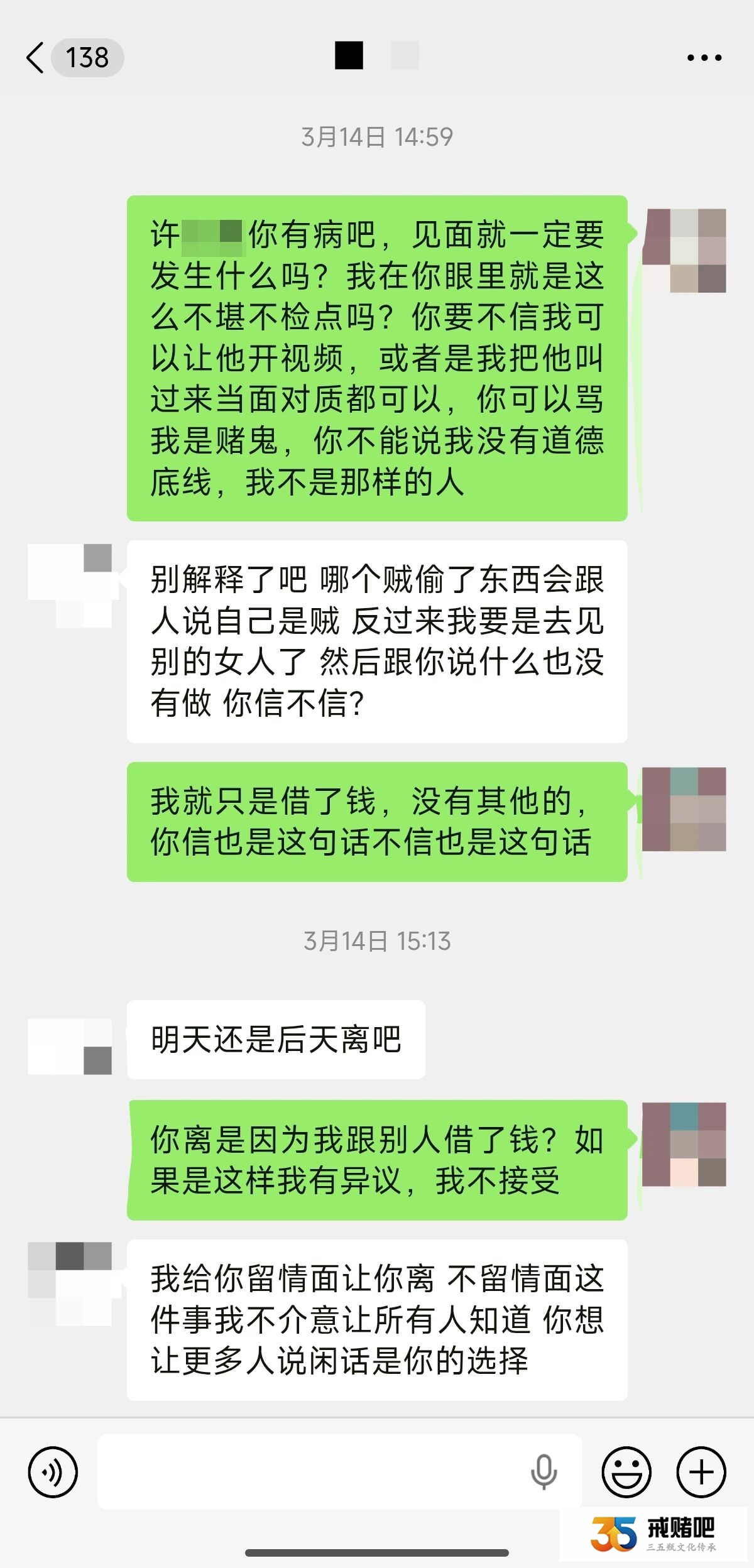Open the emoji sticker panel
754x1568 pixels.
[x=626, y=1472]
